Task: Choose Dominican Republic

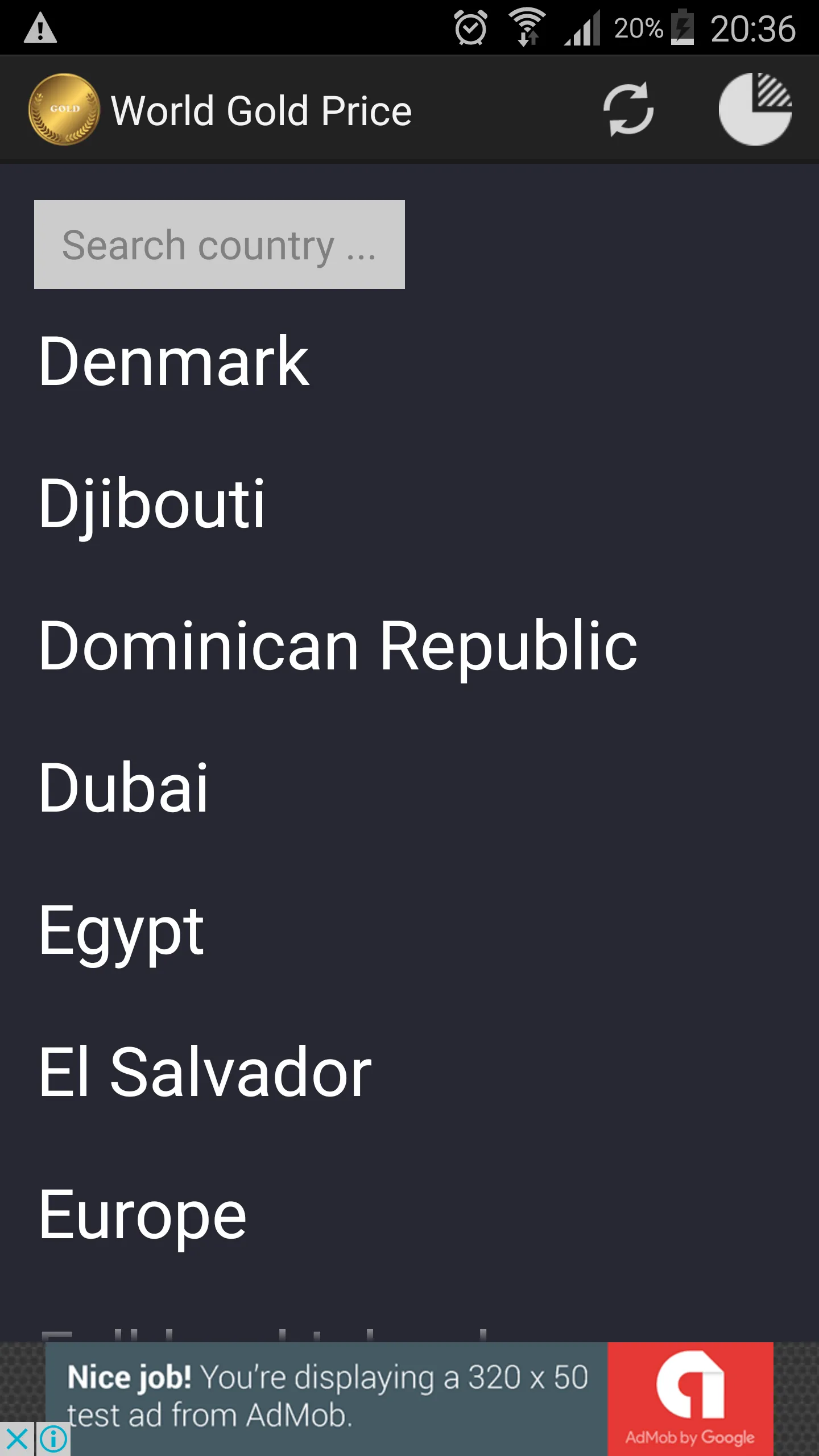Action: click(x=338, y=646)
